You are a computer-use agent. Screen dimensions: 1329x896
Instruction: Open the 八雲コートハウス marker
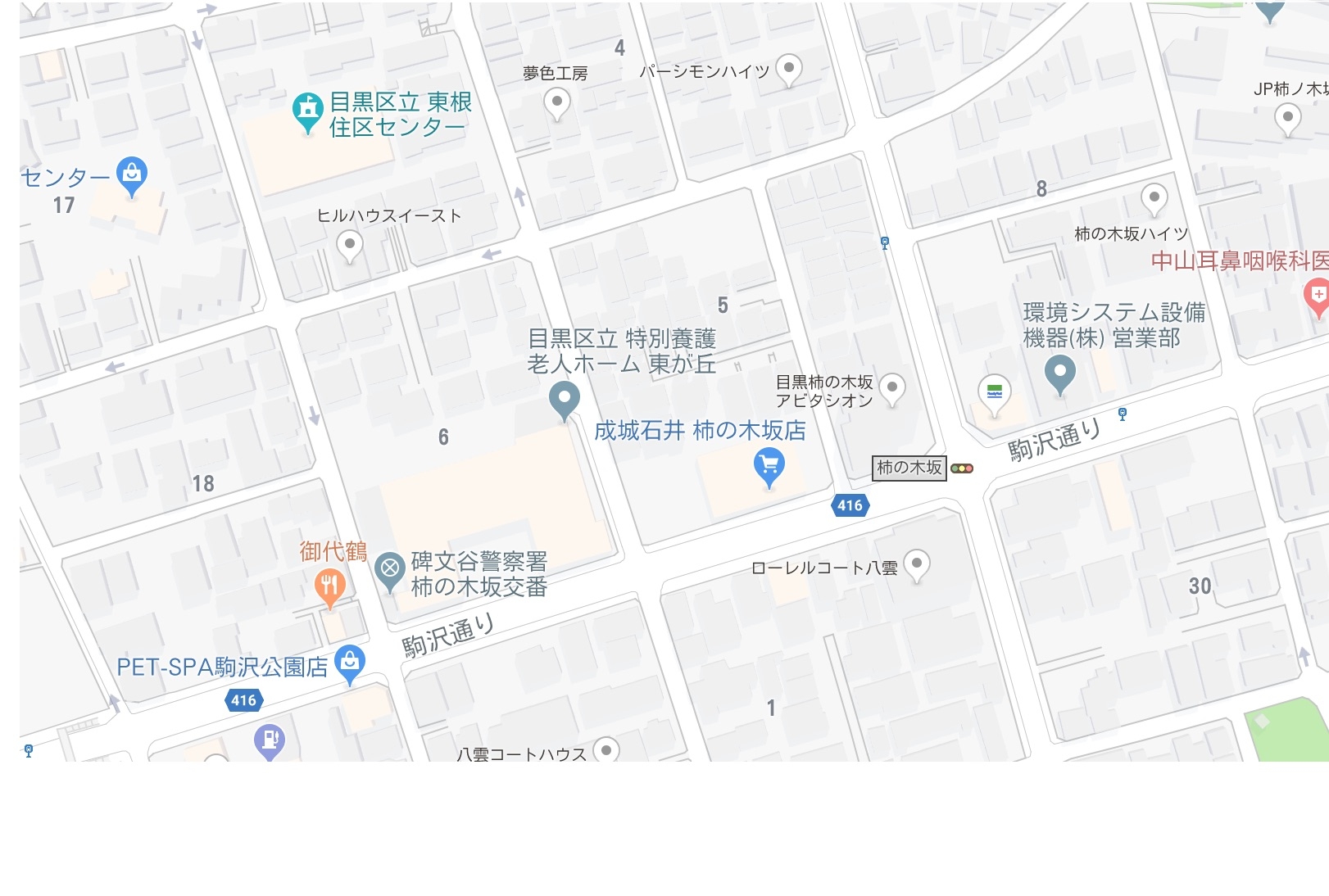(606, 750)
